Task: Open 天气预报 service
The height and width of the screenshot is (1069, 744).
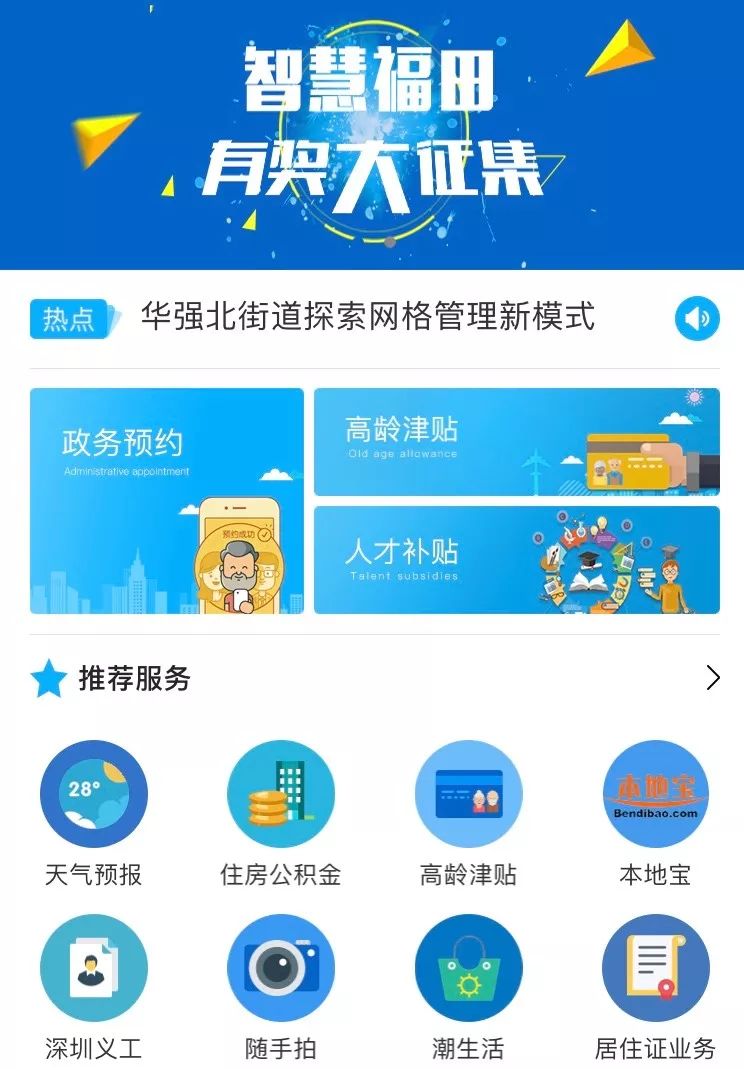Action: click(94, 794)
